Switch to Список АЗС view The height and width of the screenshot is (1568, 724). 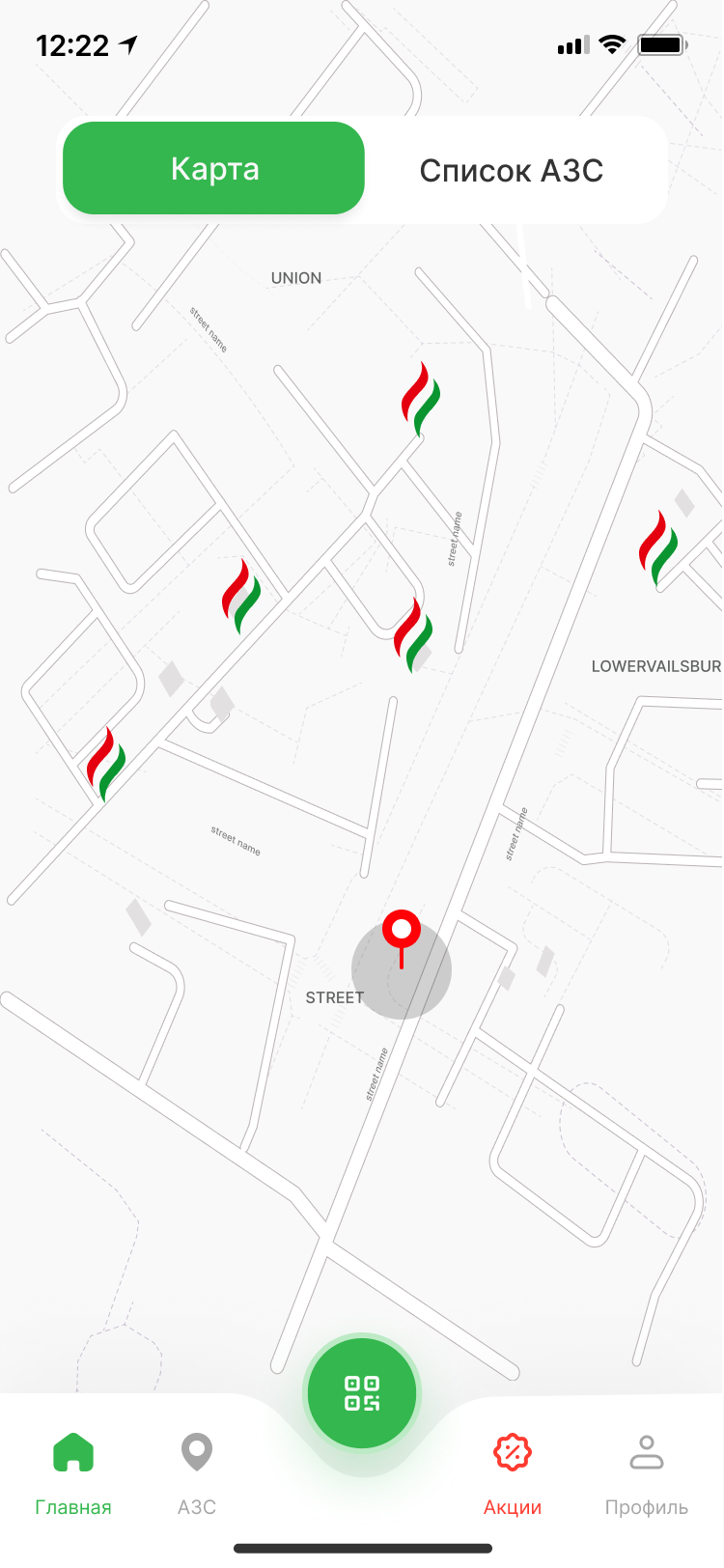coord(511,171)
